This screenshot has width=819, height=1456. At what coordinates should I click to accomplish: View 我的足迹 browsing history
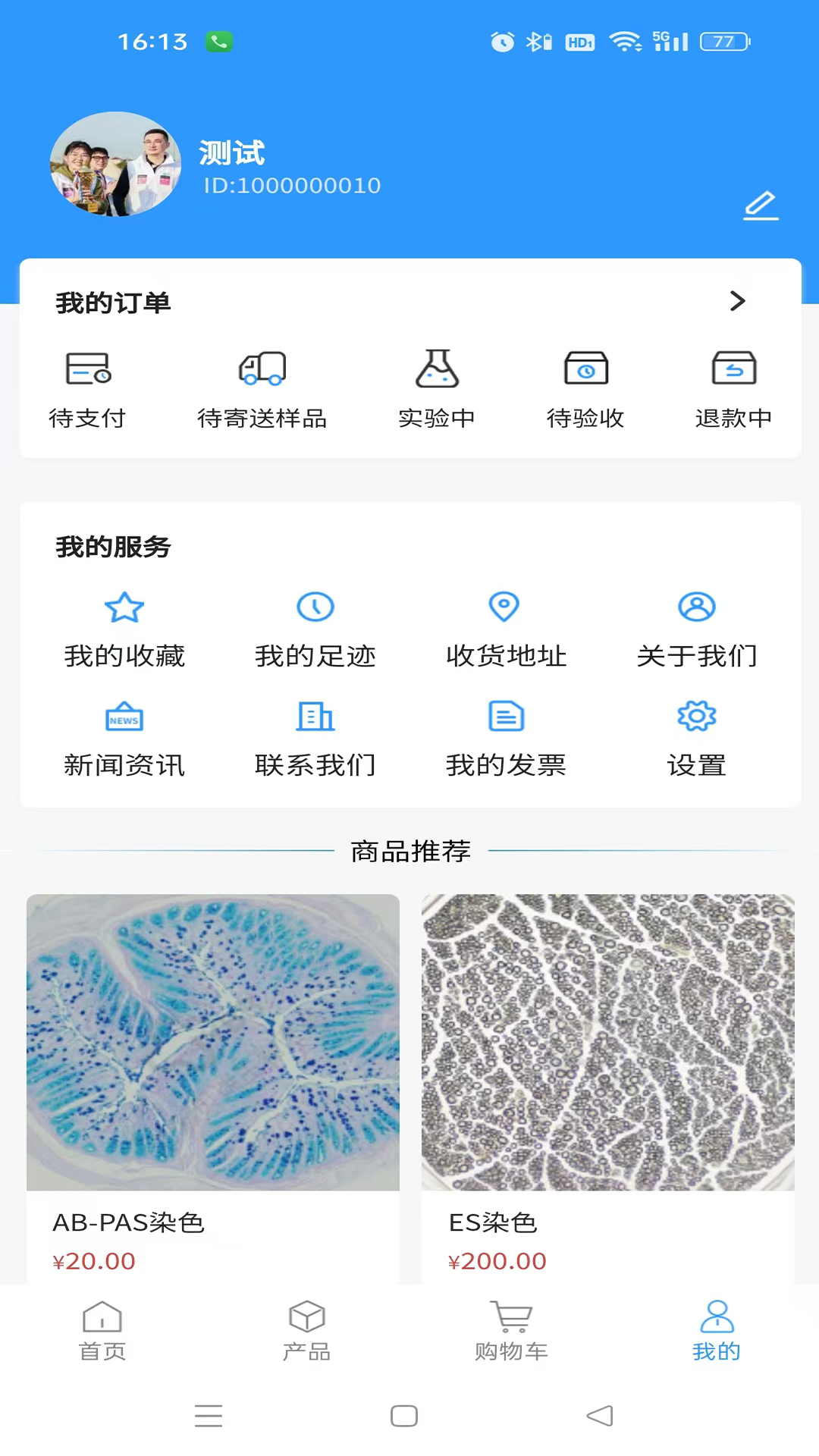tap(315, 629)
